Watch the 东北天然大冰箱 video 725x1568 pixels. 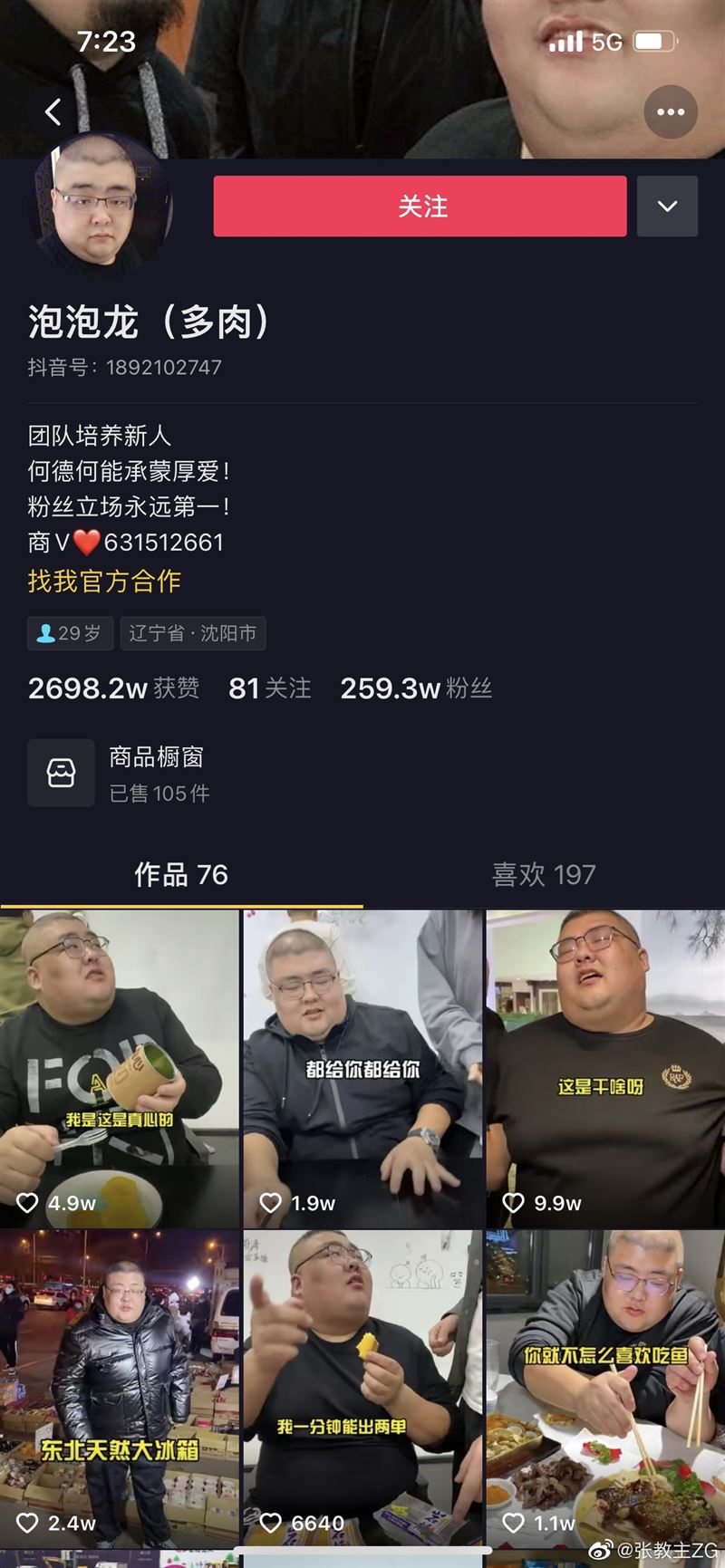click(119, 1386)
